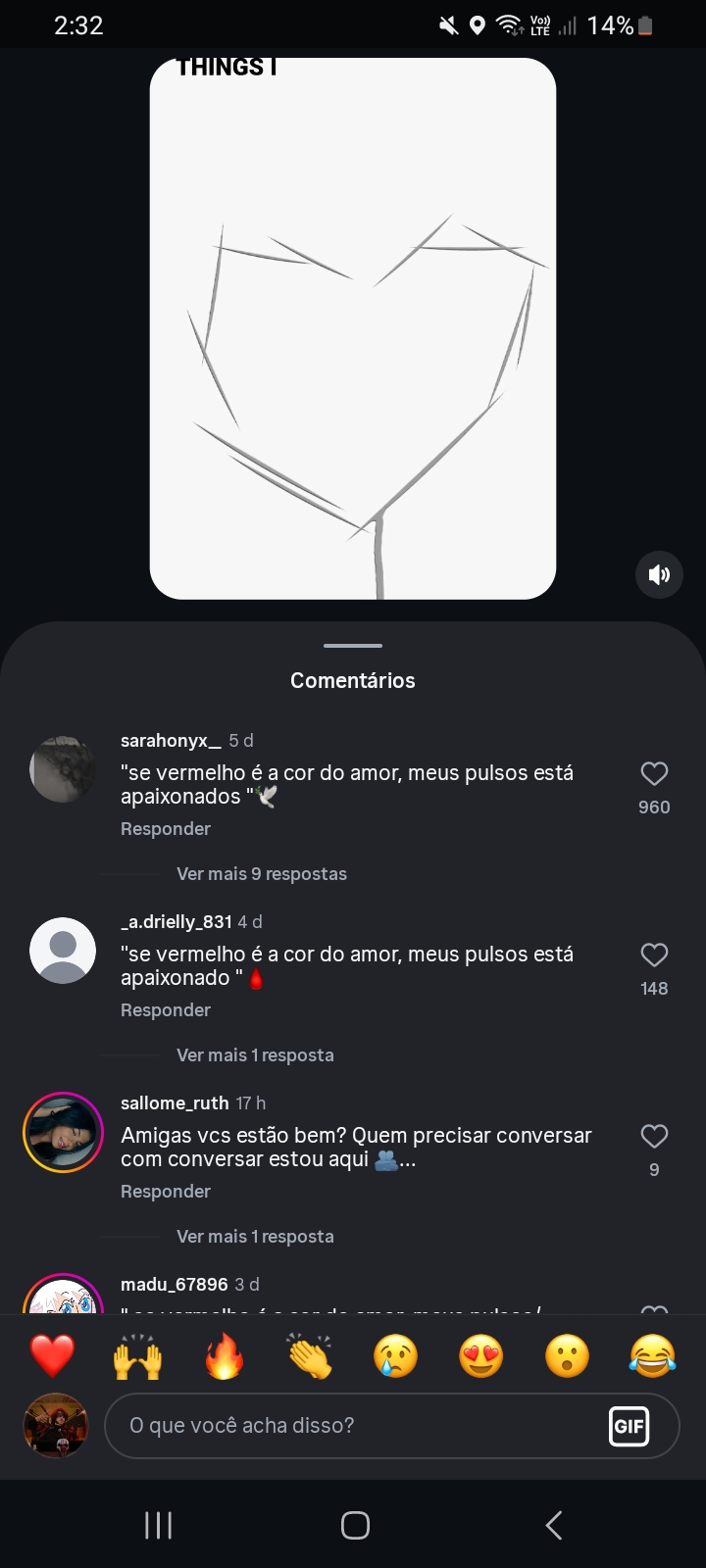Send the fire emoji reaction
706x1568 pixels.
coord(225,1356)
